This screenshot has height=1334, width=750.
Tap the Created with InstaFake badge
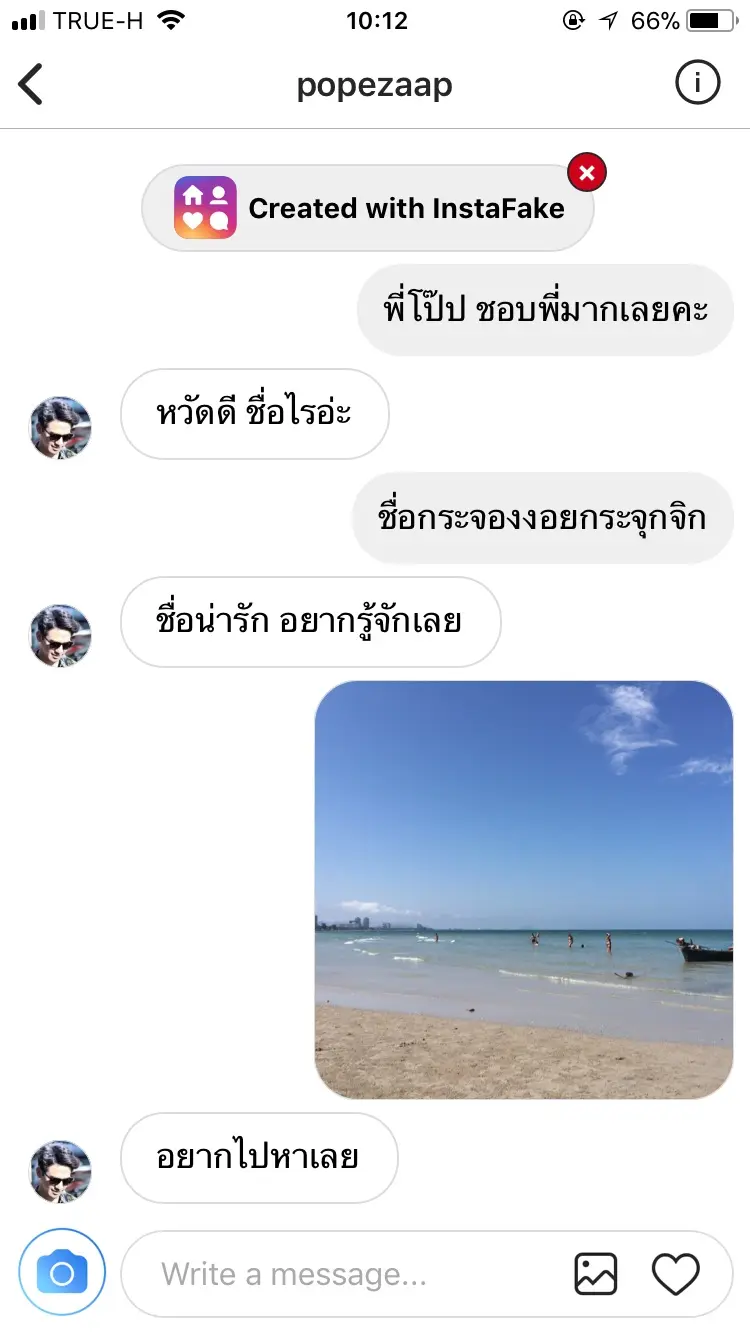tap(368, 208)
